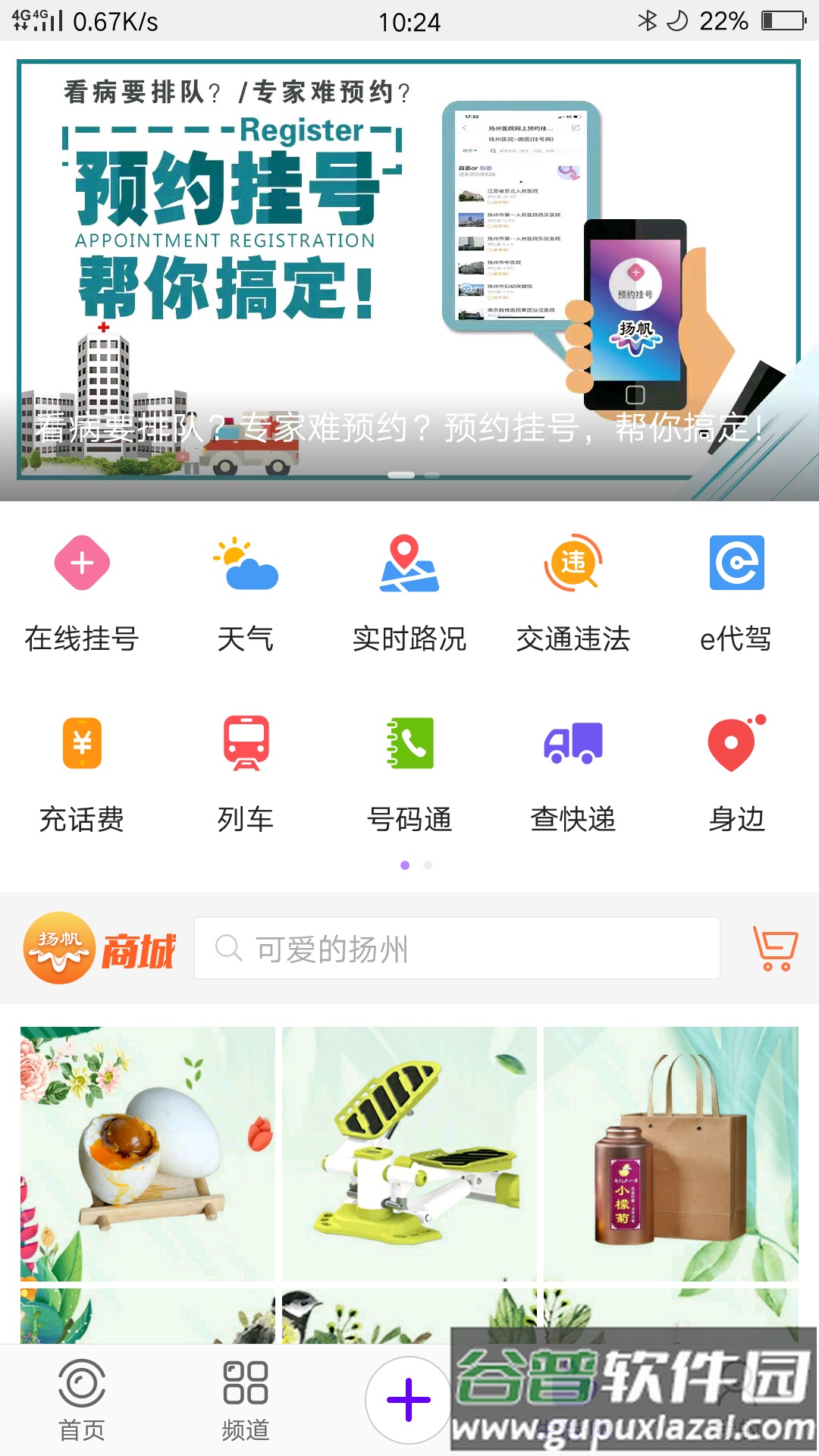Open the 扬帆商城 mall

click(x=99, y=948)
